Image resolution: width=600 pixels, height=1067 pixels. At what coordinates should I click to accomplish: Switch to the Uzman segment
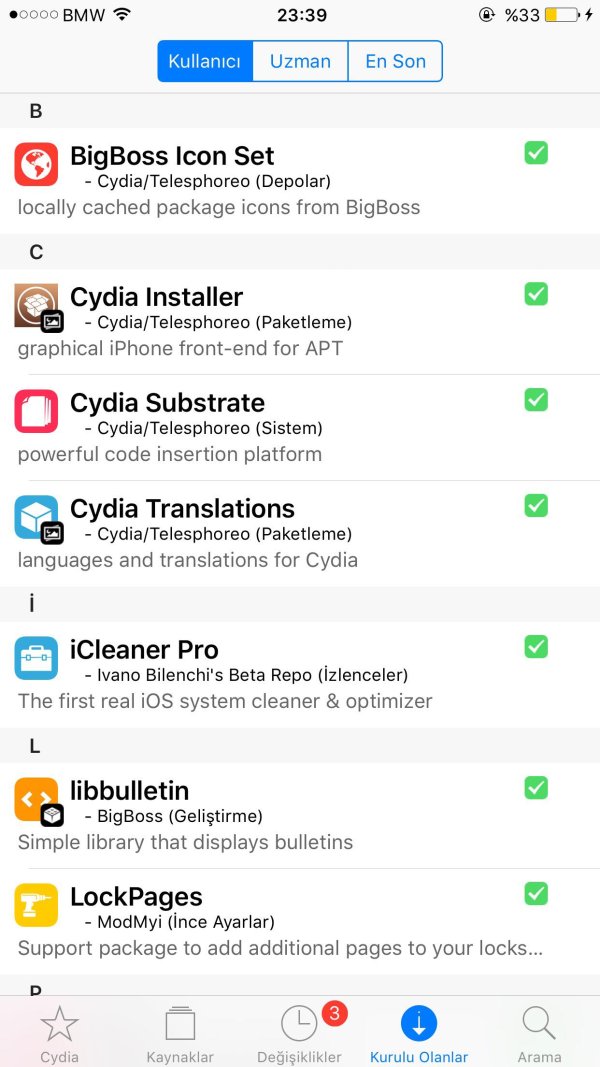[300, 61]
